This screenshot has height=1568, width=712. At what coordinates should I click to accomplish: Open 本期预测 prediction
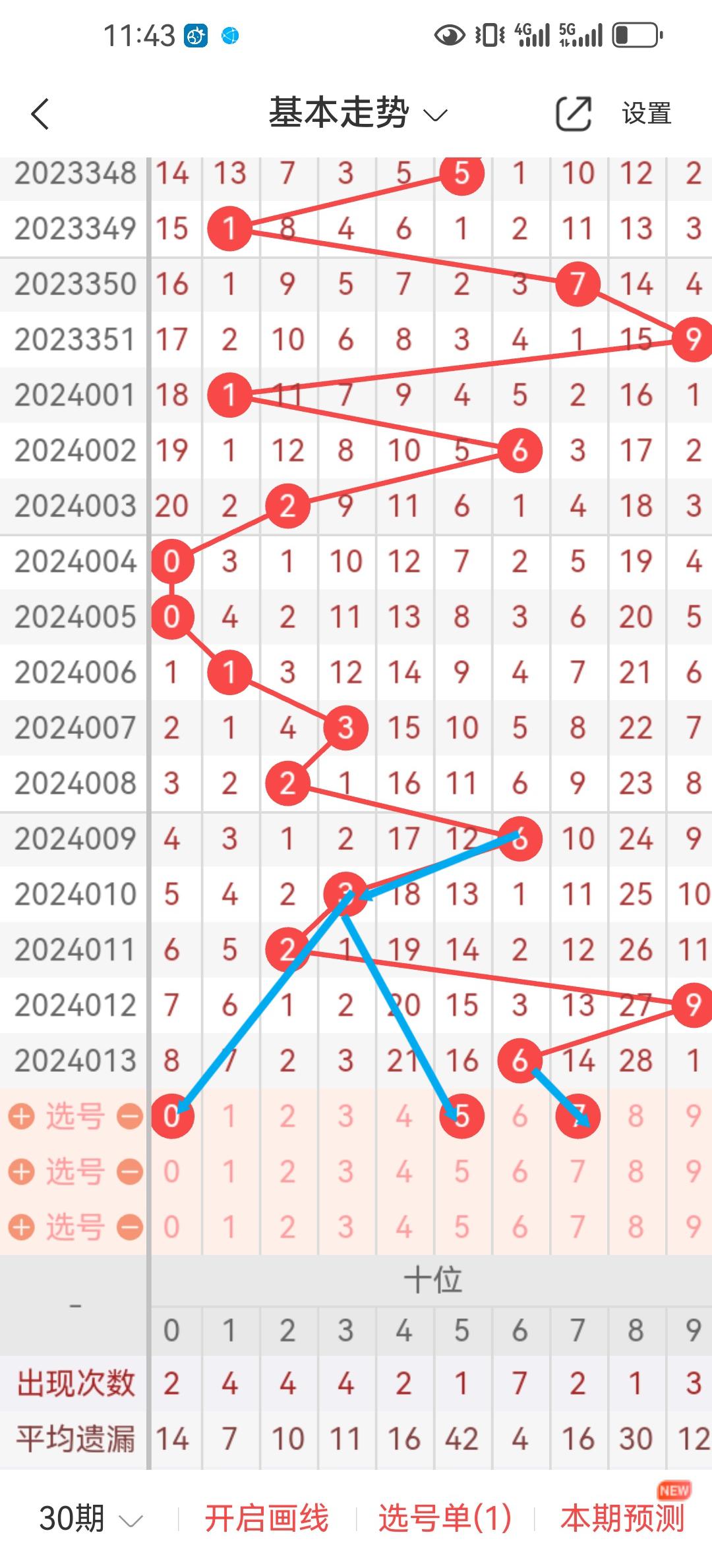622,1519
